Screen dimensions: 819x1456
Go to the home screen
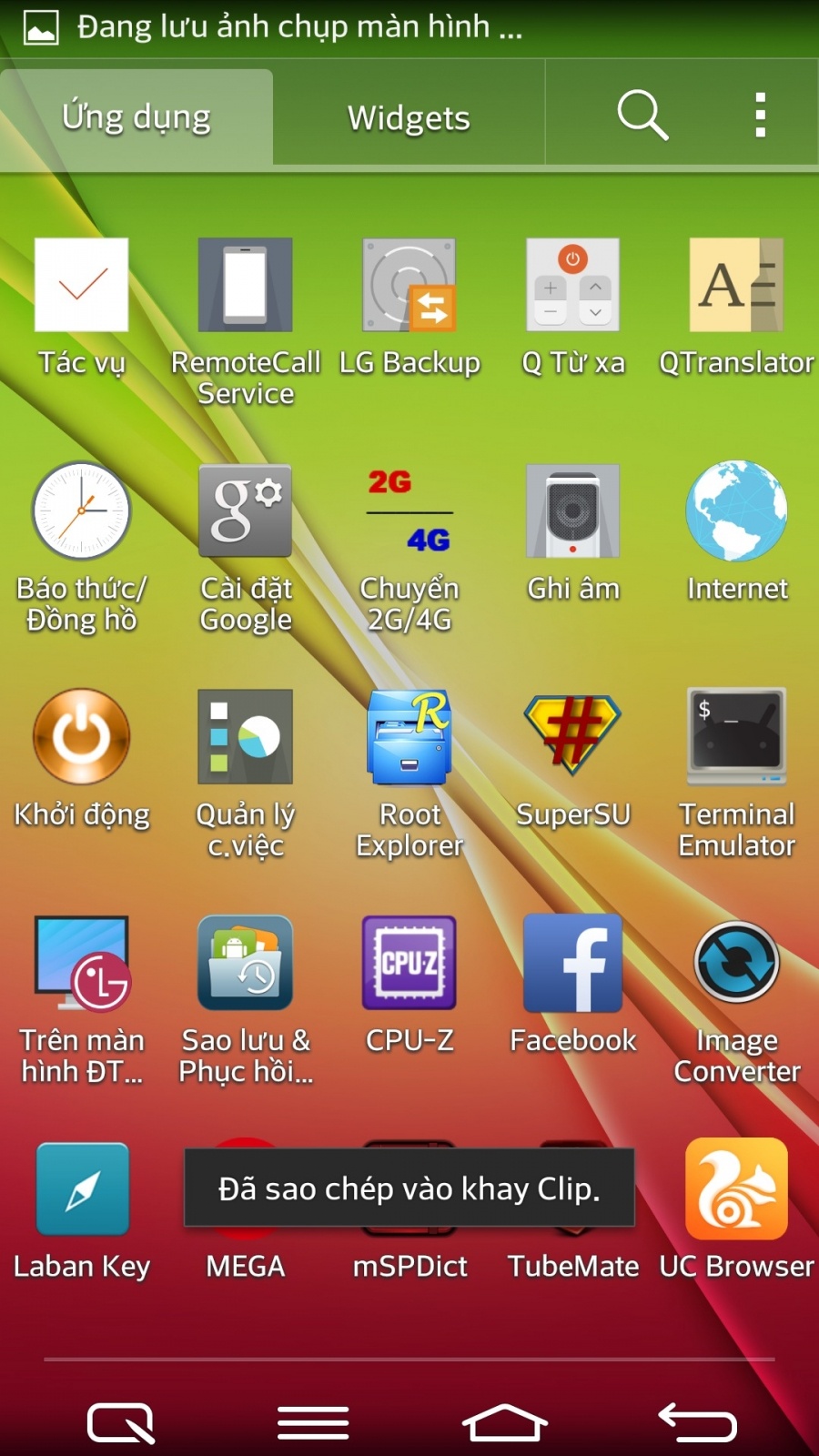504,1422
